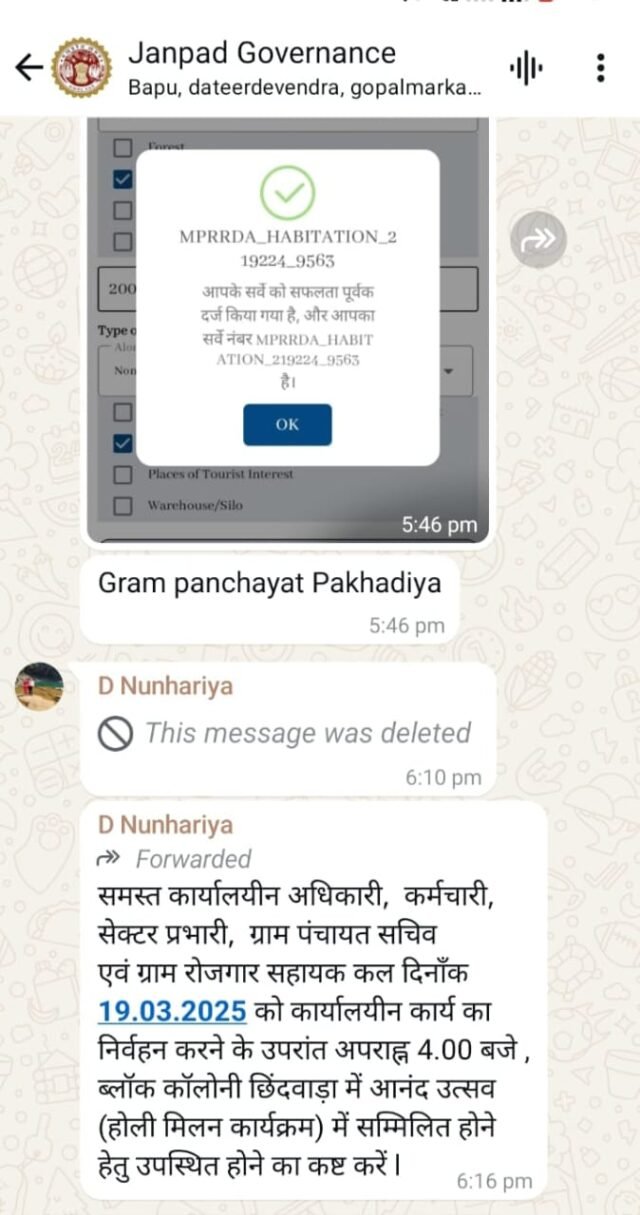Go back from Janpad Governance chat
The image size is (640, 1215).
28,68
